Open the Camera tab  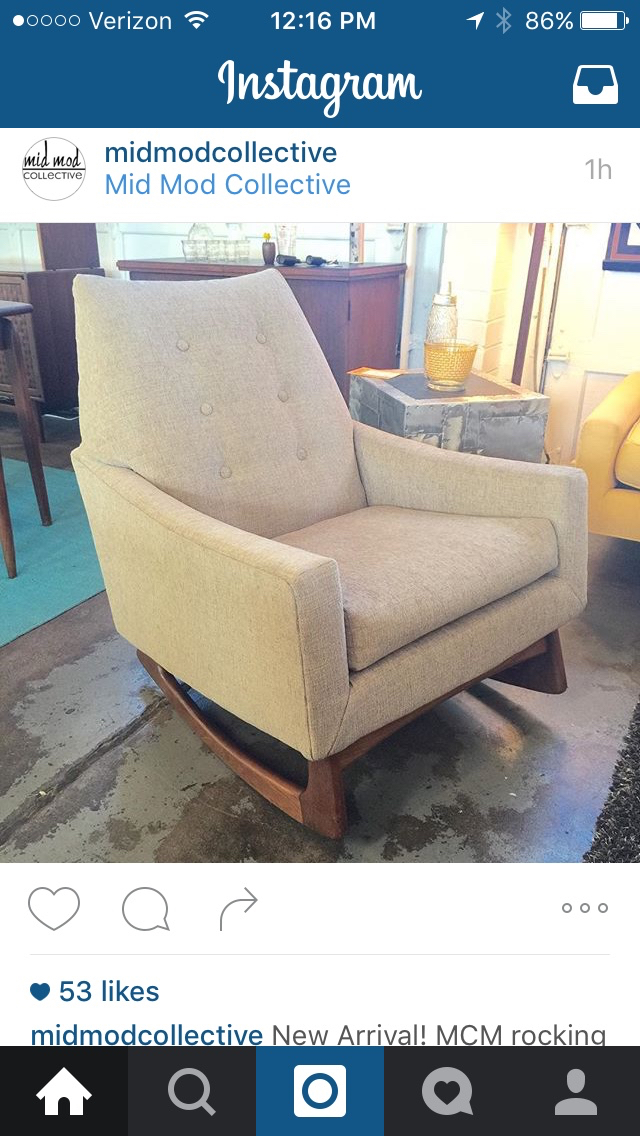(320, 1091)
